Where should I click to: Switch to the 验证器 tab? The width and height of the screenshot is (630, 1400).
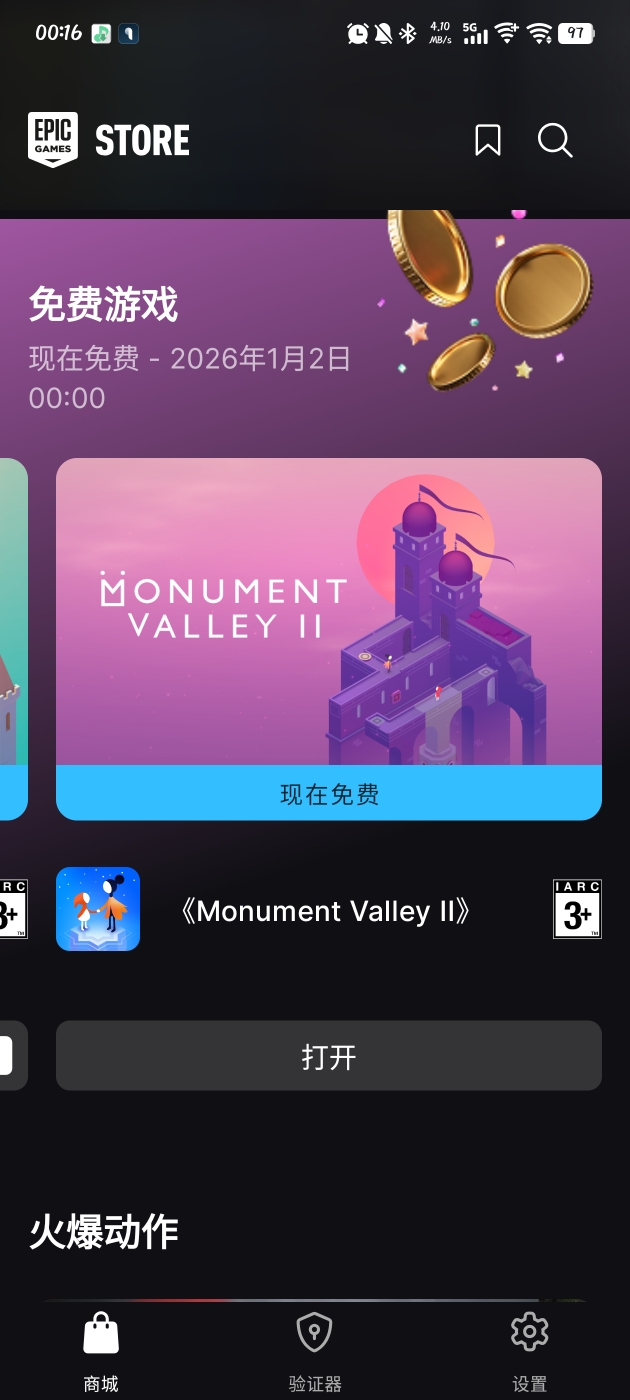(x=315, y=1350)
